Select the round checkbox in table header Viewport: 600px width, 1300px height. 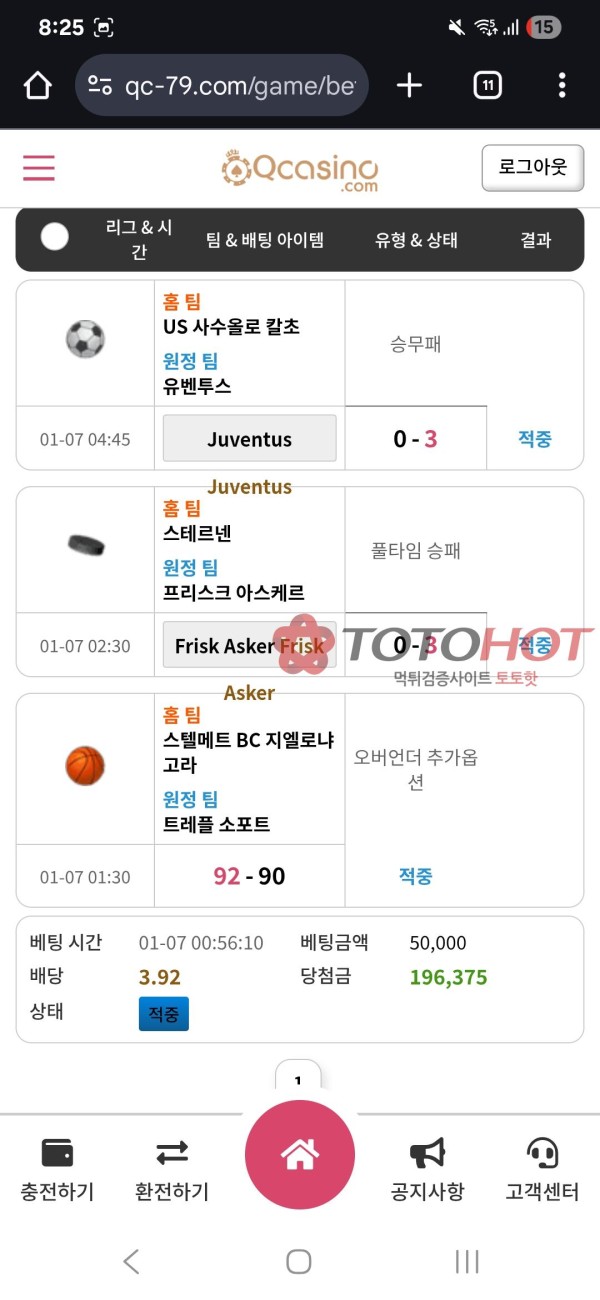pos(55,237)
